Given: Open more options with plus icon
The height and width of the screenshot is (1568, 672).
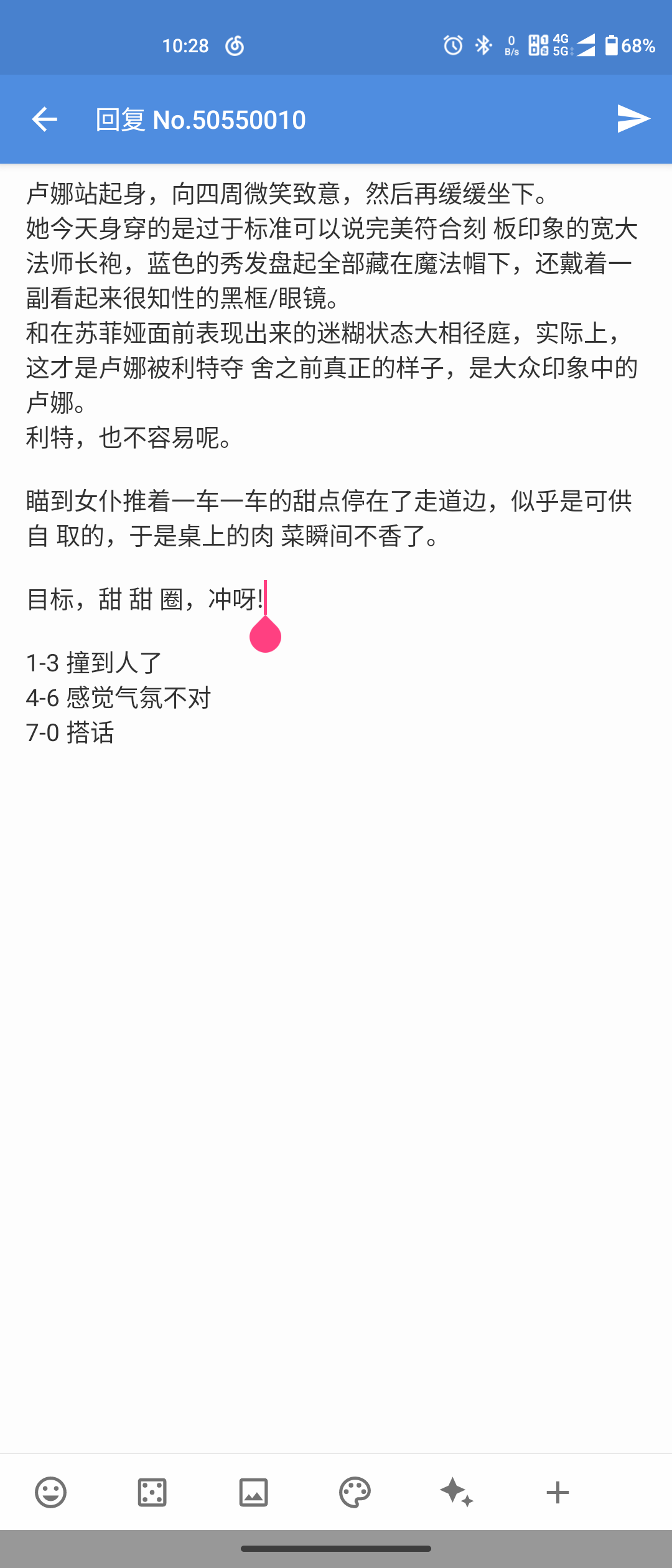Looking at the screenshot, I should [x=558, y=1492].
